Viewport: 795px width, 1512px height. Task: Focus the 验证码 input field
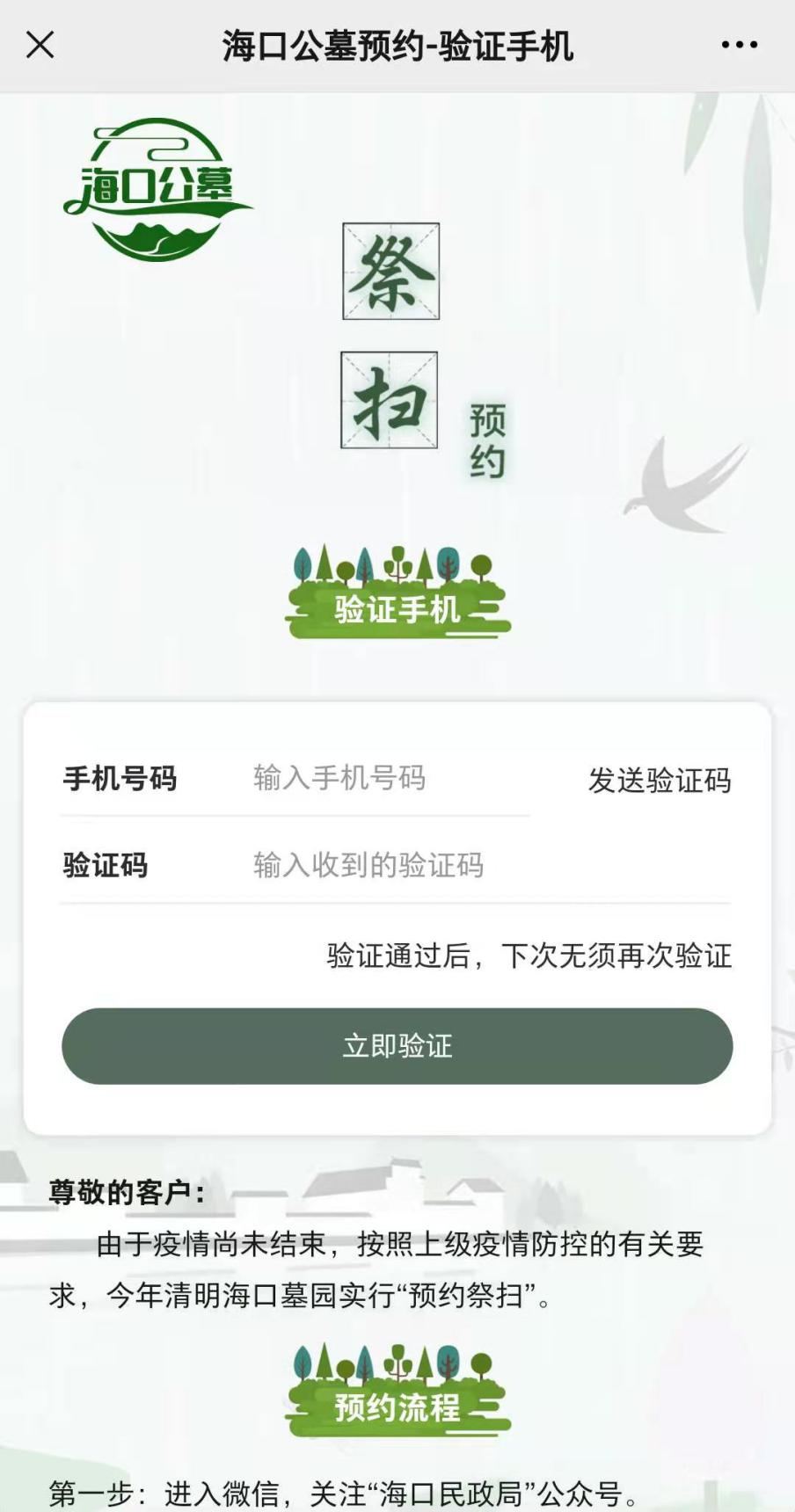pos(491,865)
